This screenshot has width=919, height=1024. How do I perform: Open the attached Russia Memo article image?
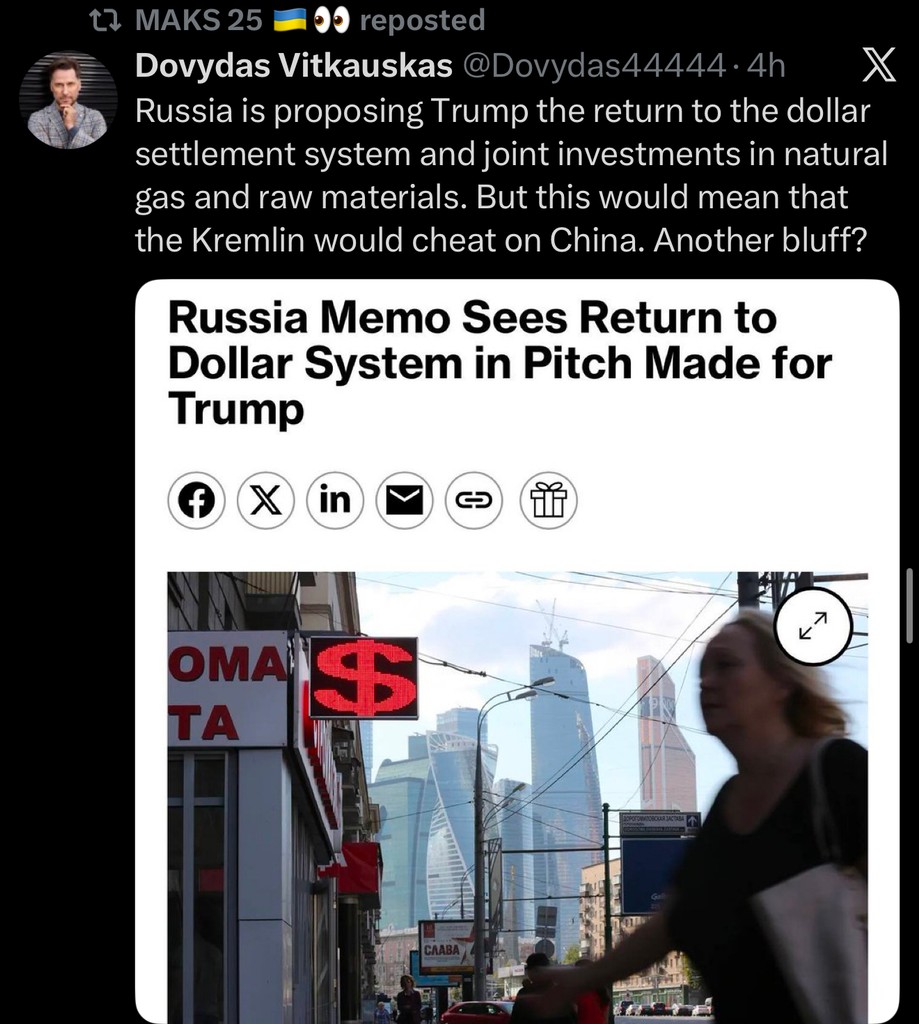(x=517, y=795)
